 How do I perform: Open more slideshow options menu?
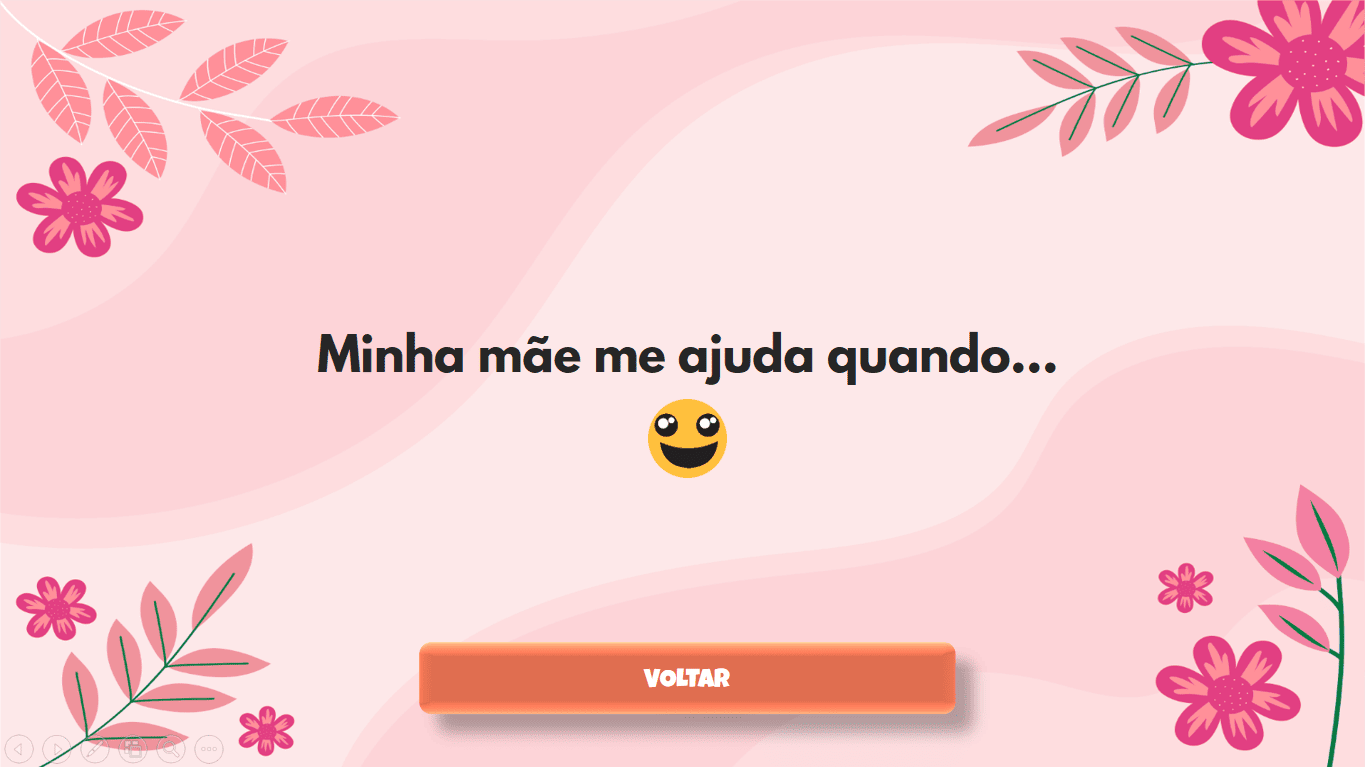[x=208, y=747]
